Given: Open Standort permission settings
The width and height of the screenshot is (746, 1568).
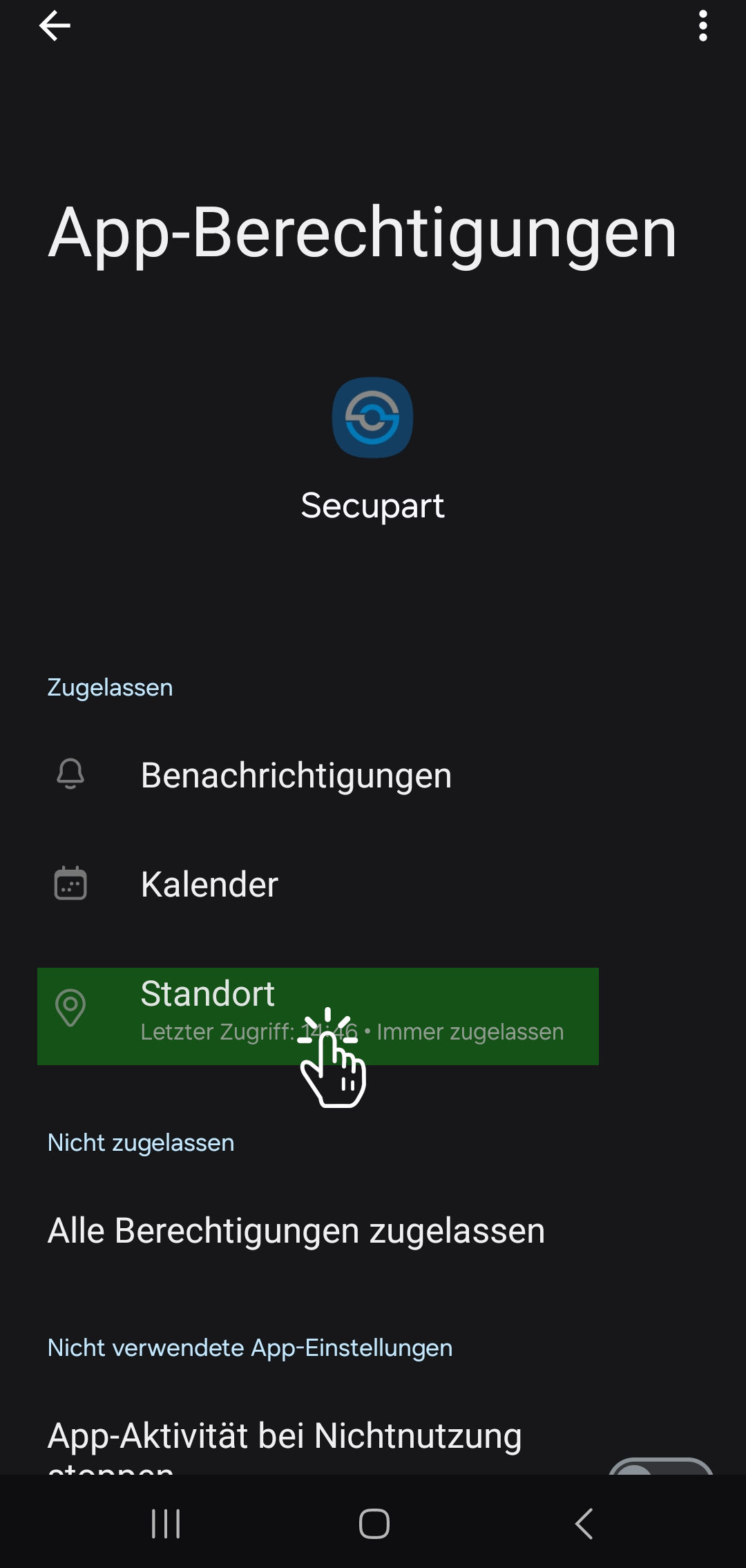Looking at the screenshot, I should click(x=318, y=1015).
